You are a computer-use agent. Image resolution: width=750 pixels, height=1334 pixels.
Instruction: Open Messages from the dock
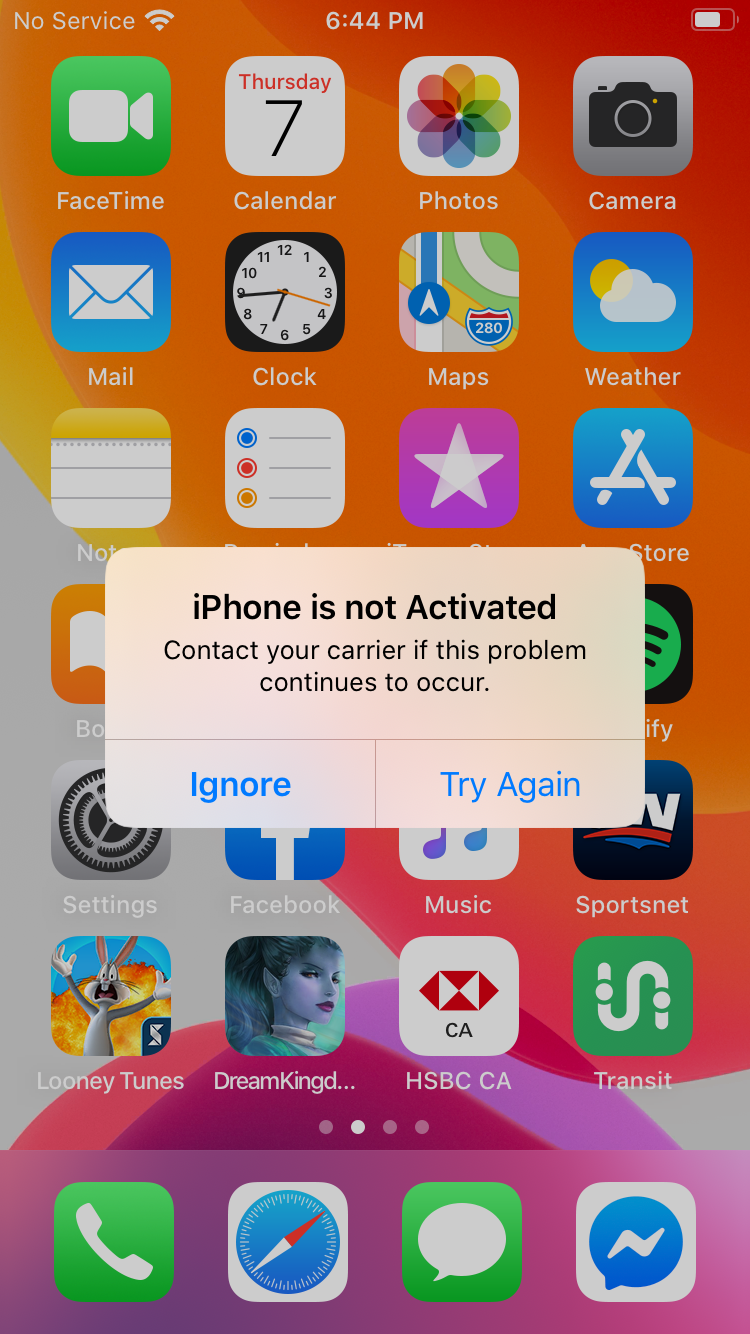pos(462,1242)
